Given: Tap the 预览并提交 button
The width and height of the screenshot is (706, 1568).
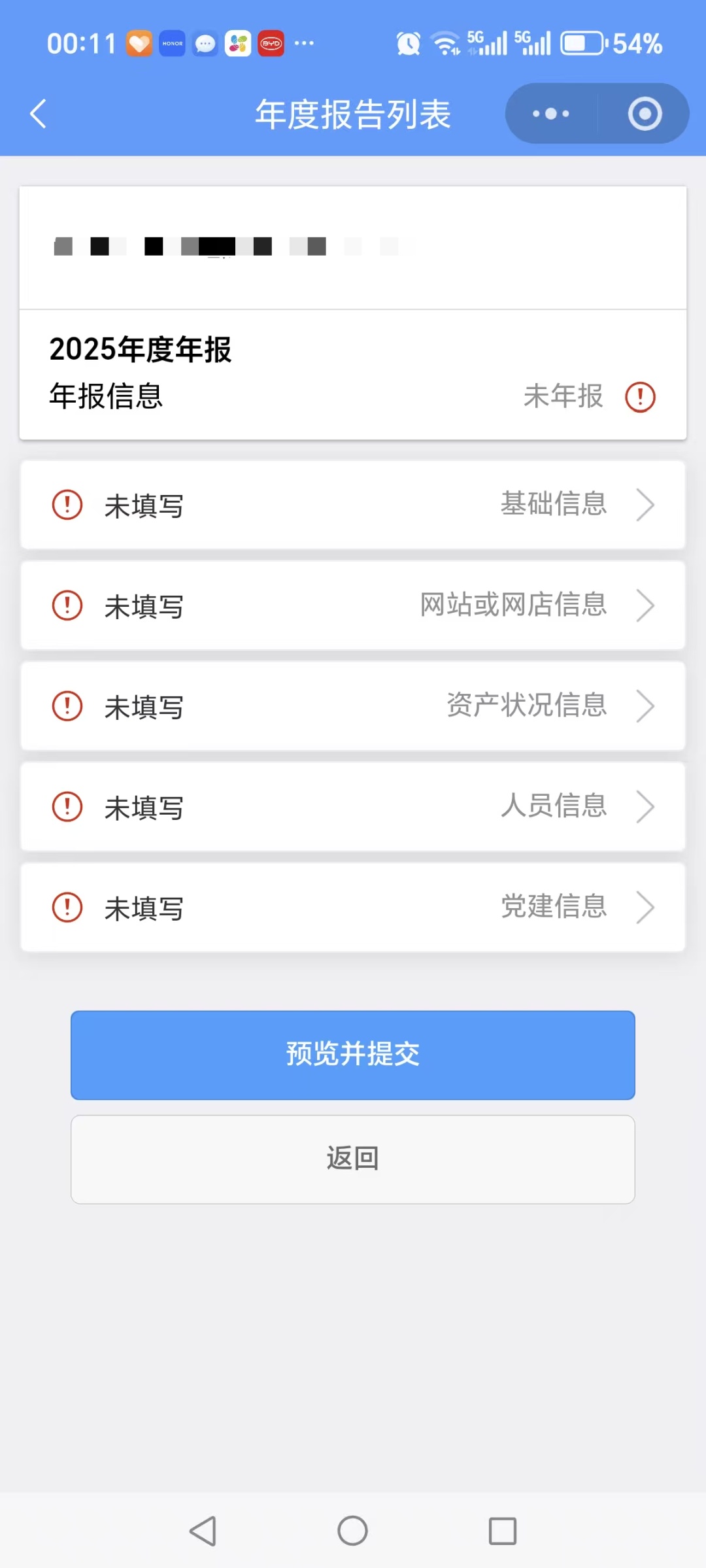Looking at the screenshot, I should click(353, 1055).
